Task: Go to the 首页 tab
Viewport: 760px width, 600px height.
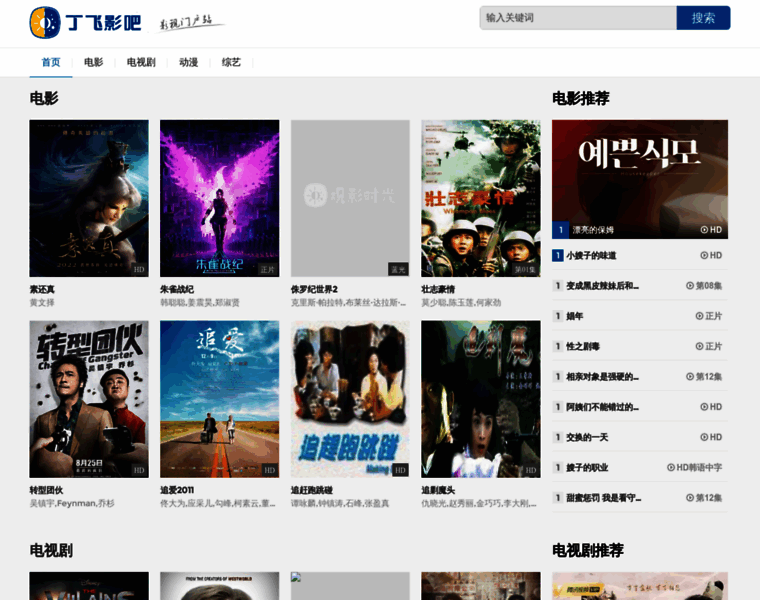Action: click(x=51, y=62)
